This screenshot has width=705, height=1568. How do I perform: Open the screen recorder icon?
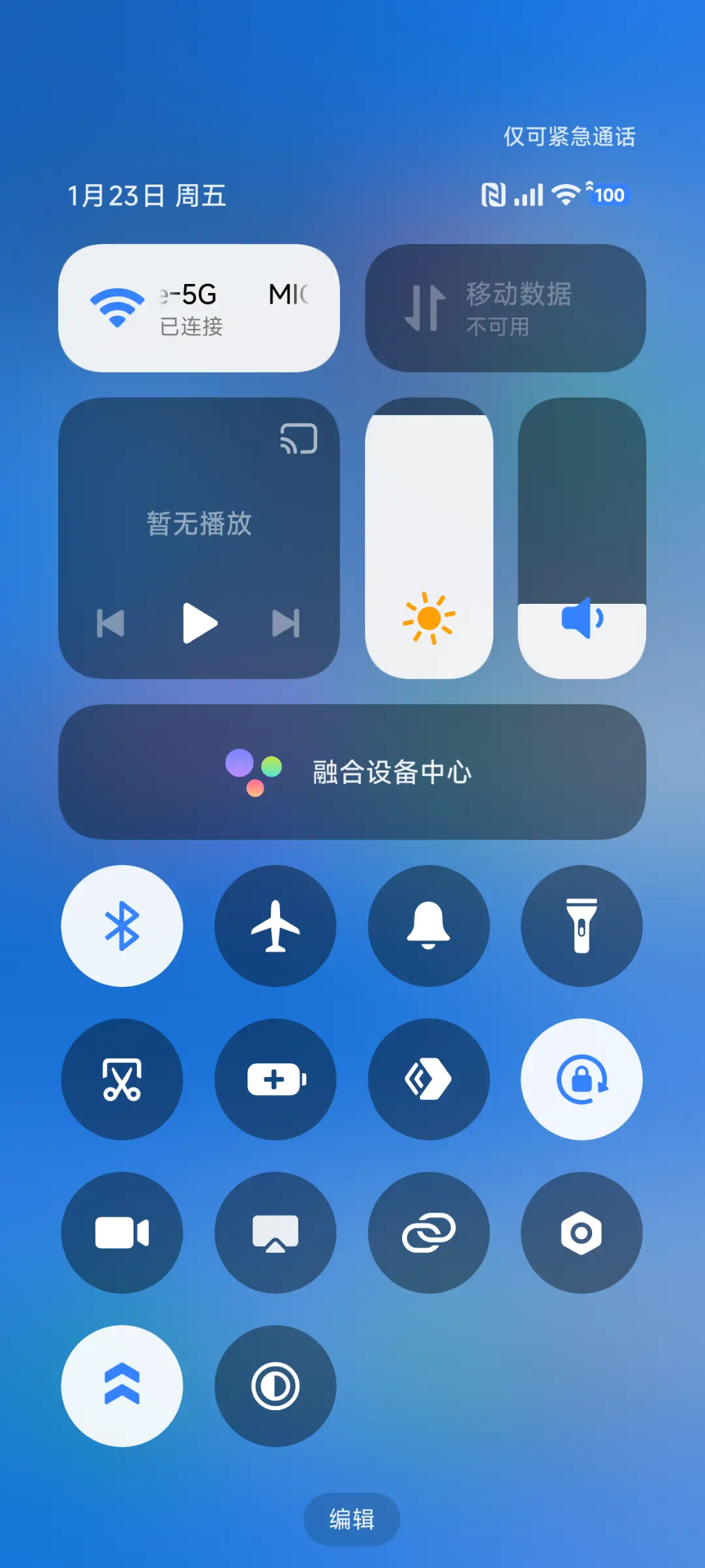point(122,1232)
